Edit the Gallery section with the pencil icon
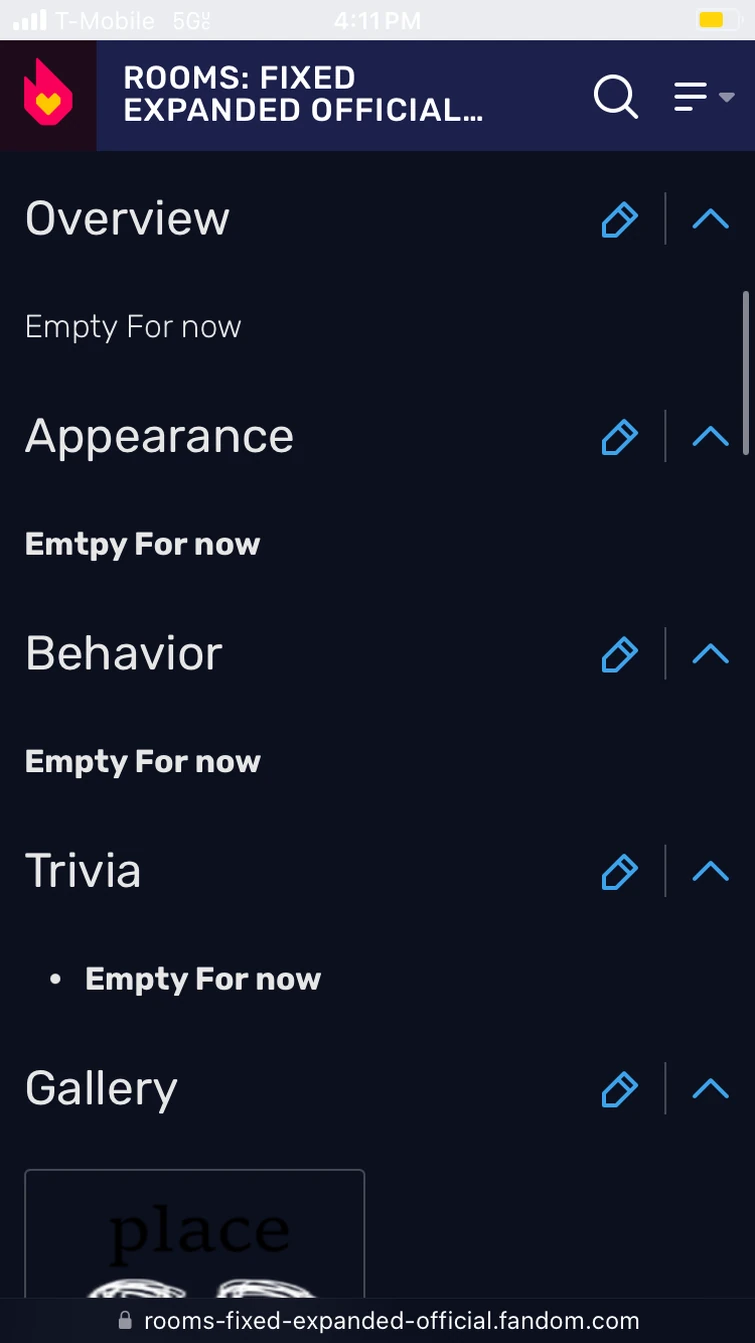 (x=619, y=1089)
